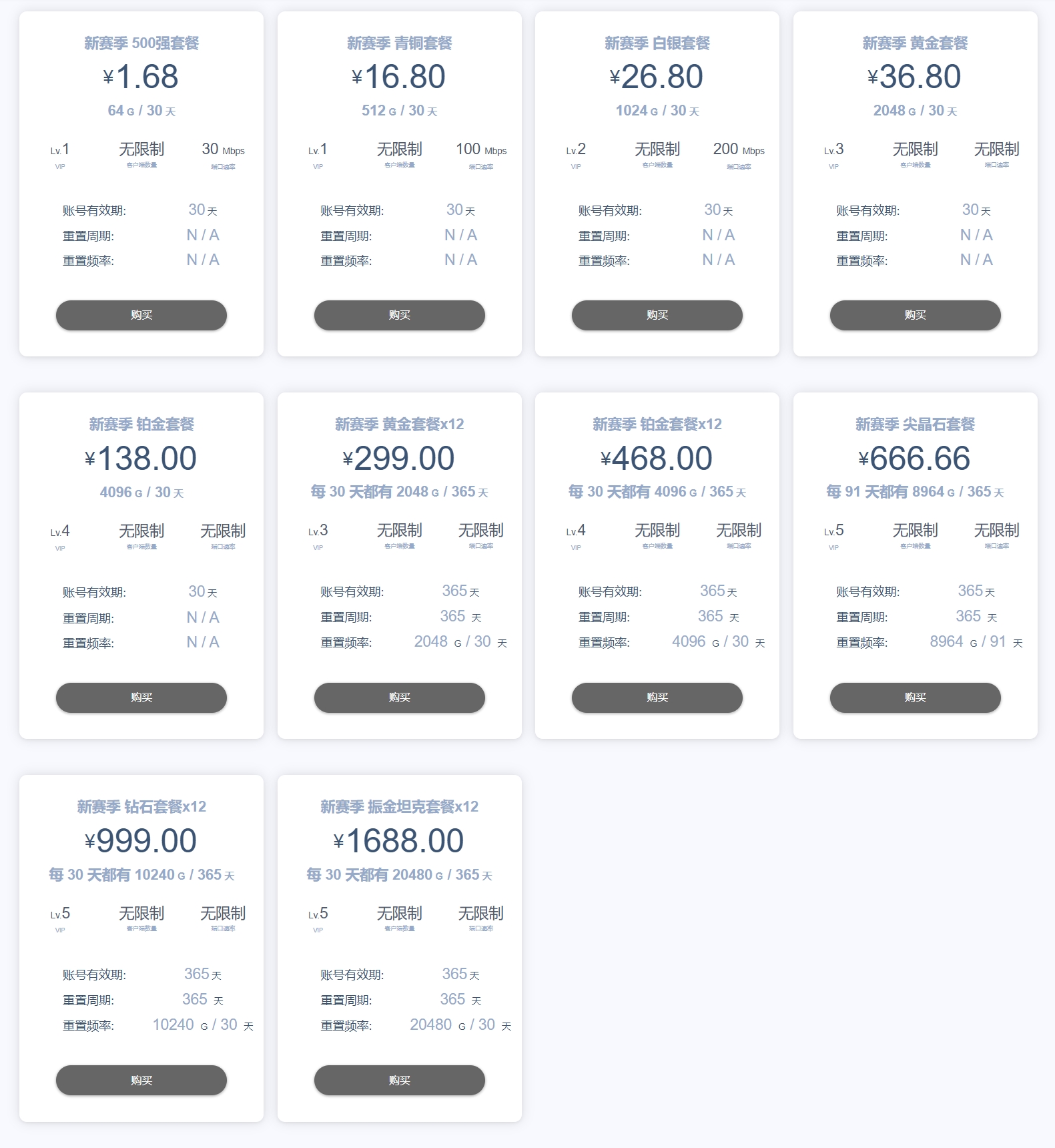
Task: Buy the 新赛季 500强套餐 plan
Action: click(141, 315)
